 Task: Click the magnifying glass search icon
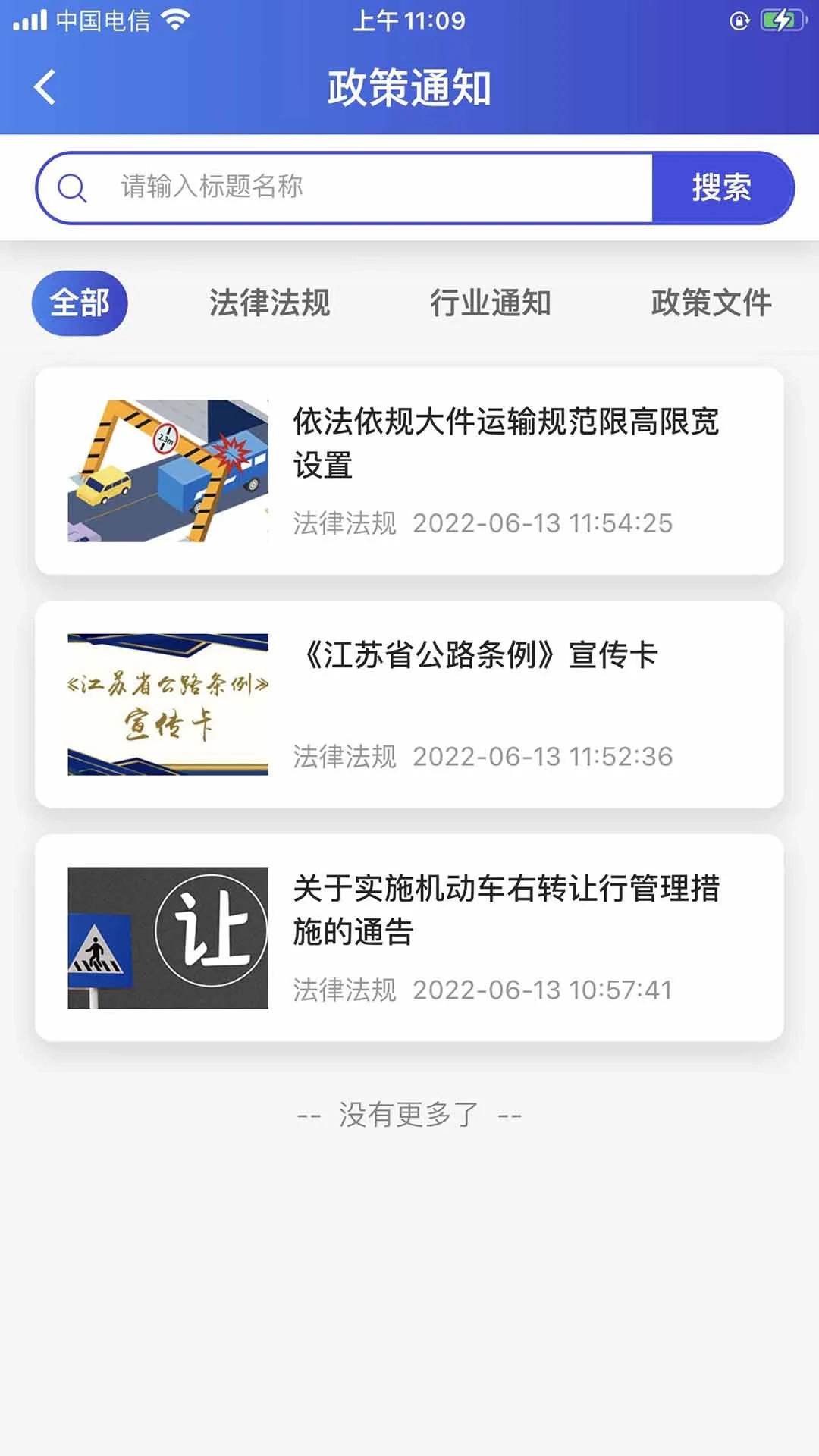tap(72, 187)
